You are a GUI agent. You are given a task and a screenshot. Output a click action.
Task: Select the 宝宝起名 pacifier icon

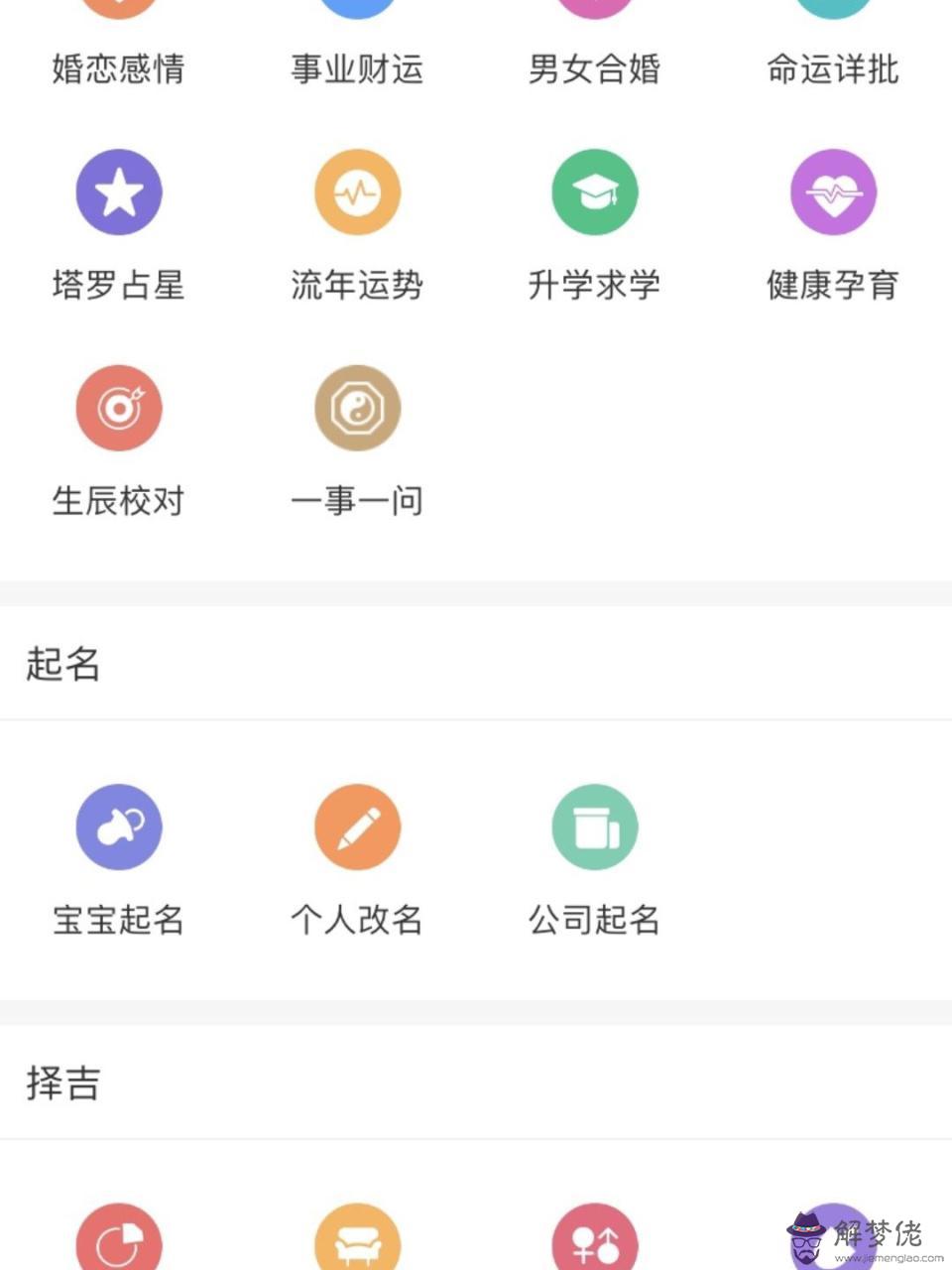point(119,825)
